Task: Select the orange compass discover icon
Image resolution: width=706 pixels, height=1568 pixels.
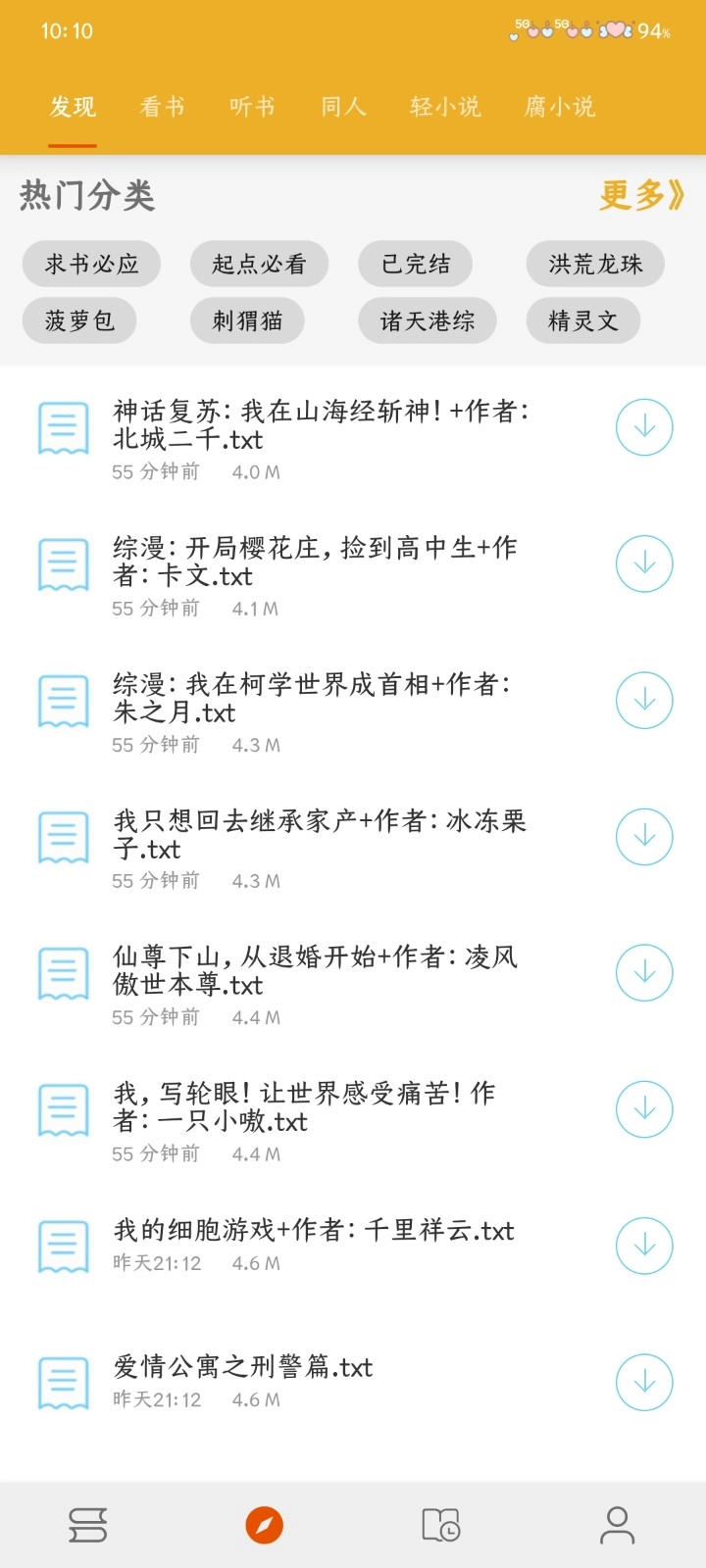Action: point(263,1524)
